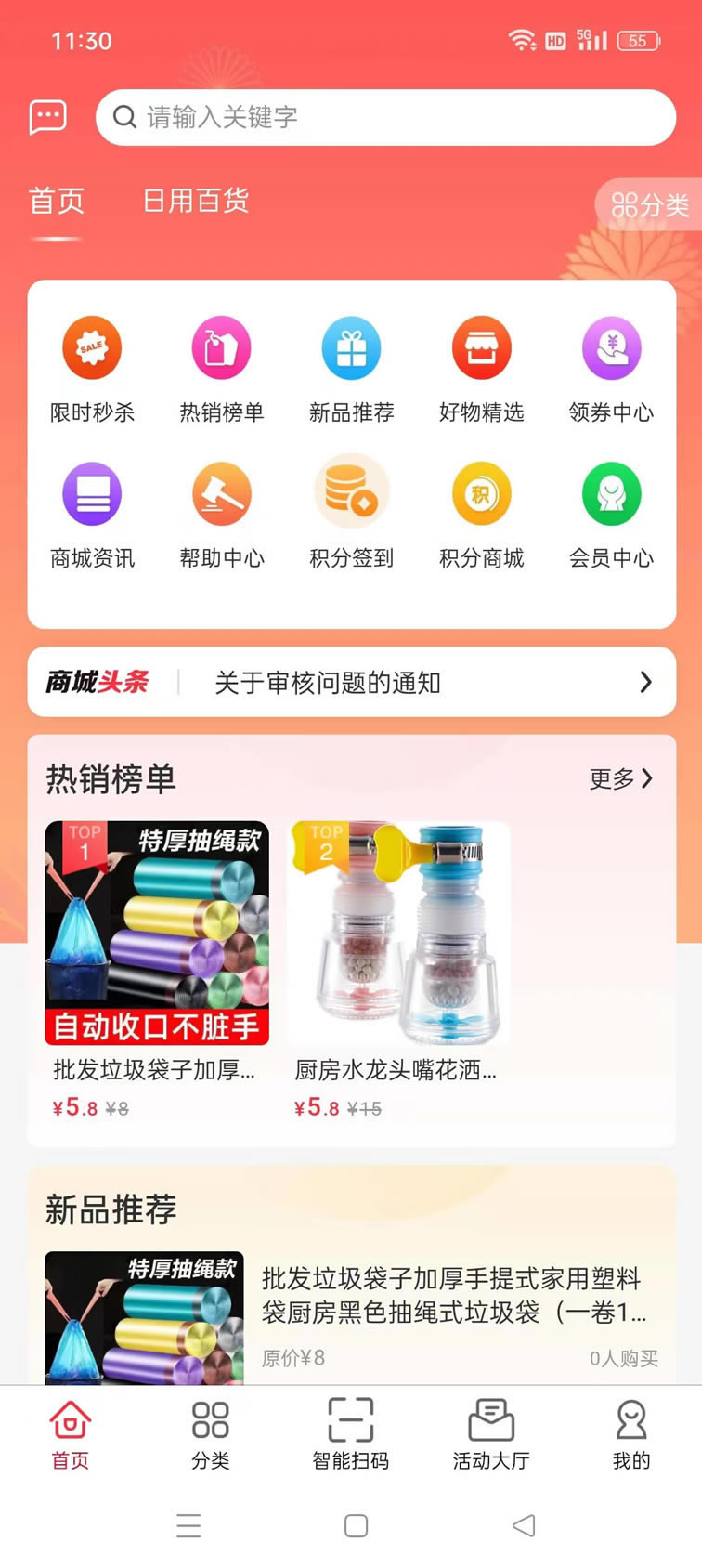The image size is (702, 1568).
Task: Open the 我的 profile tab
Action: coord(631,1433)
